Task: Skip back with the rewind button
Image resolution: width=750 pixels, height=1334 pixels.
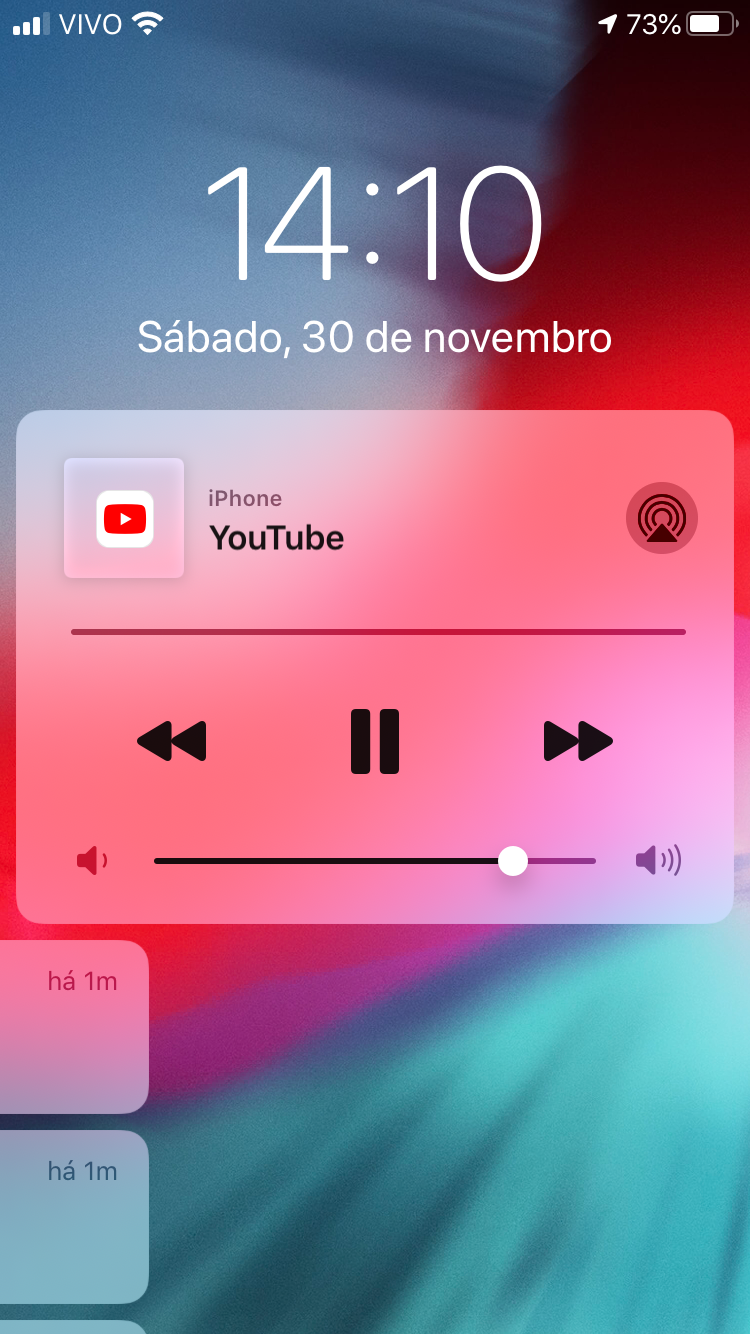Action: (x=172, y=741)
